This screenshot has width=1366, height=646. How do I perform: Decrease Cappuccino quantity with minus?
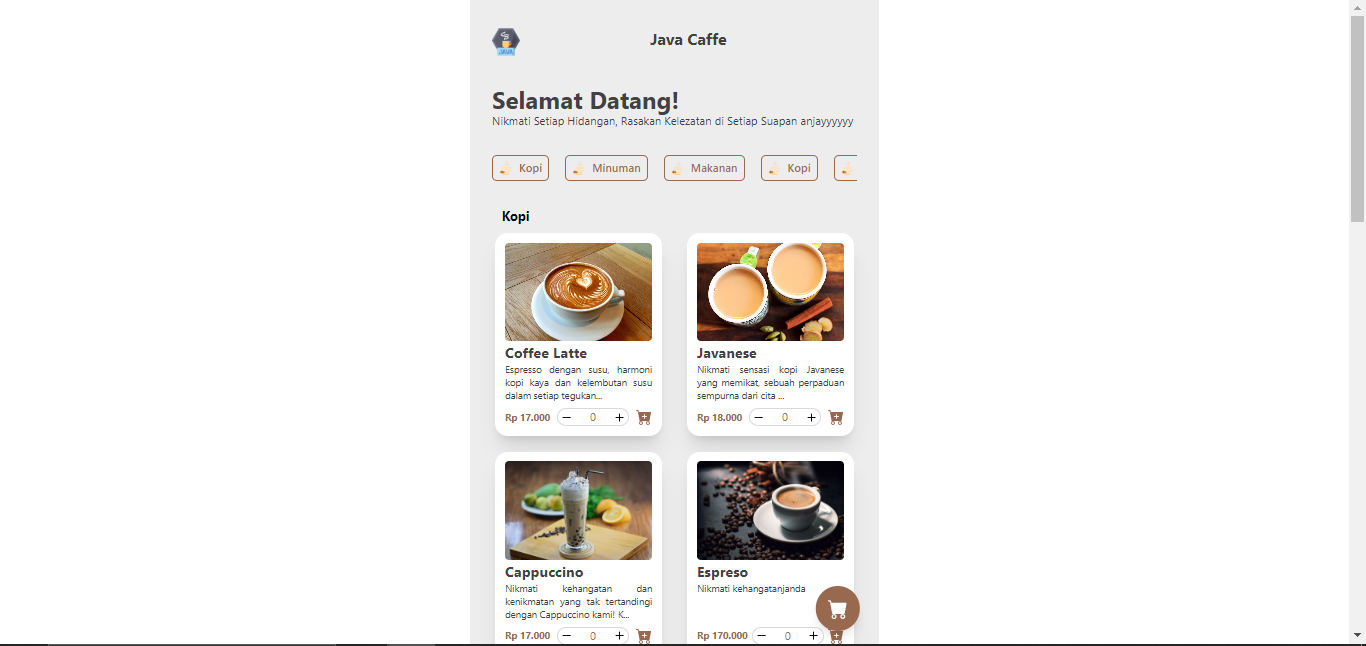coord(567,636)
